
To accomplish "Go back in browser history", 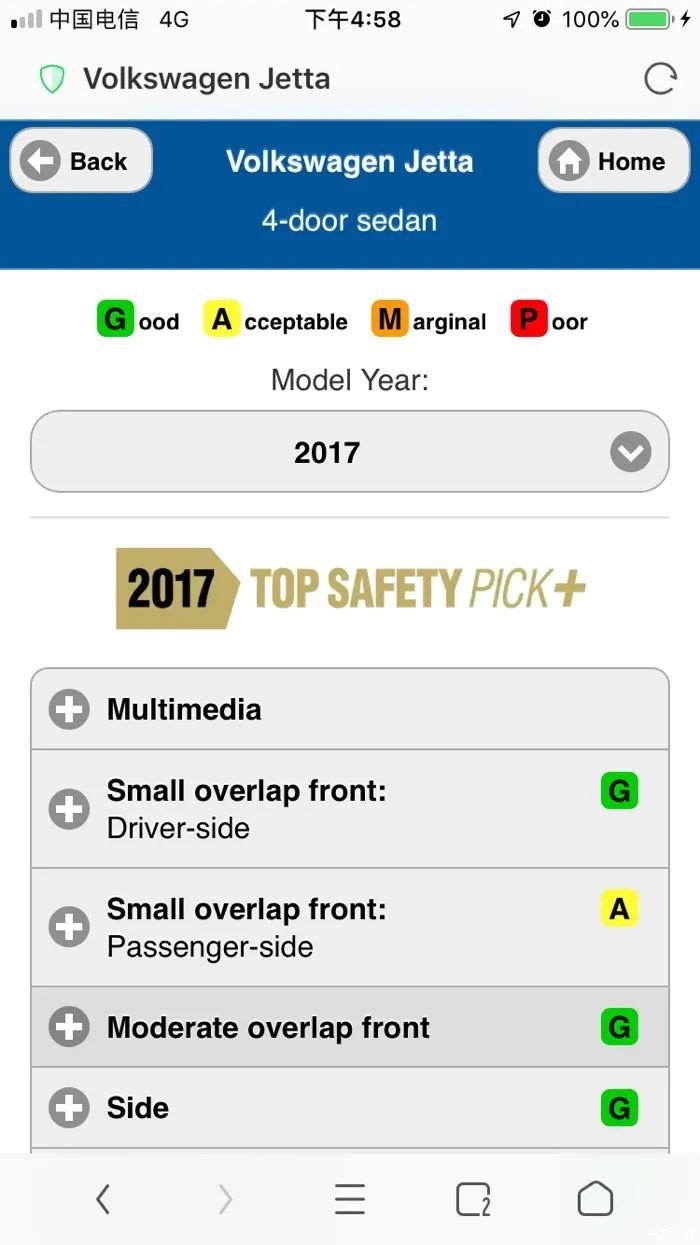I will click(103, 1198).
